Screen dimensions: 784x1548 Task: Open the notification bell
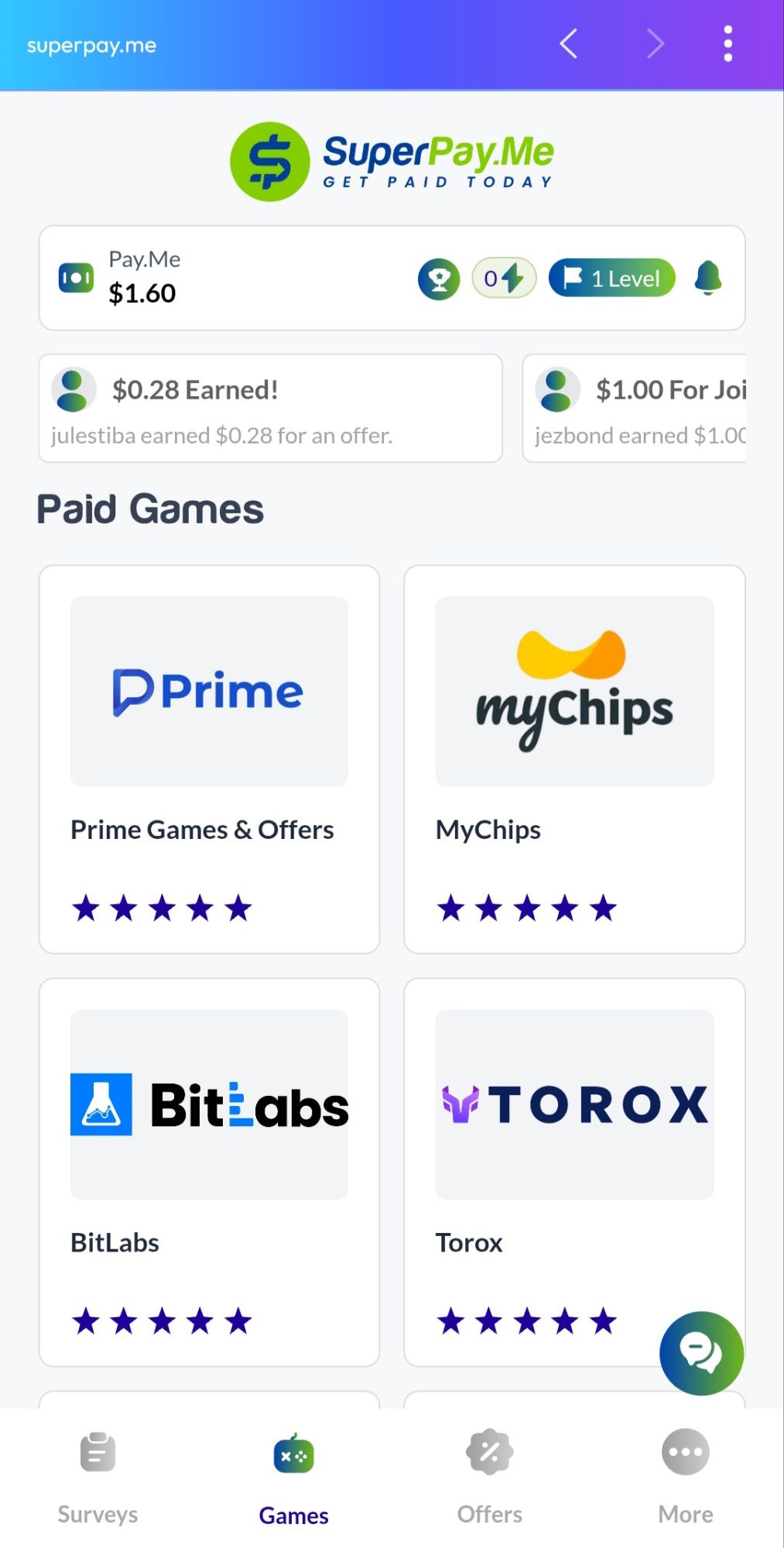(707, 279)
